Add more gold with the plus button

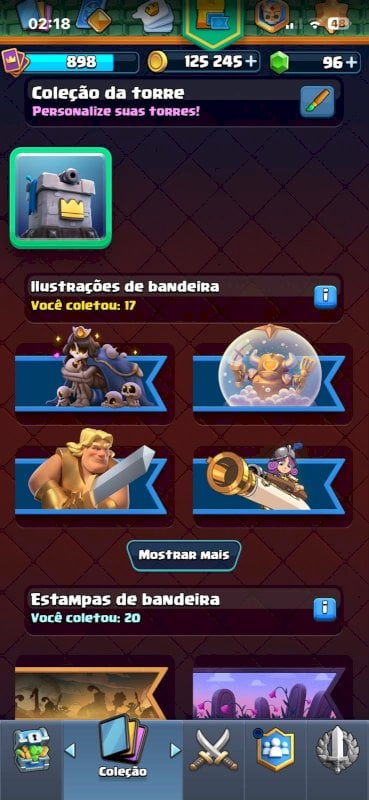point(251,62)
